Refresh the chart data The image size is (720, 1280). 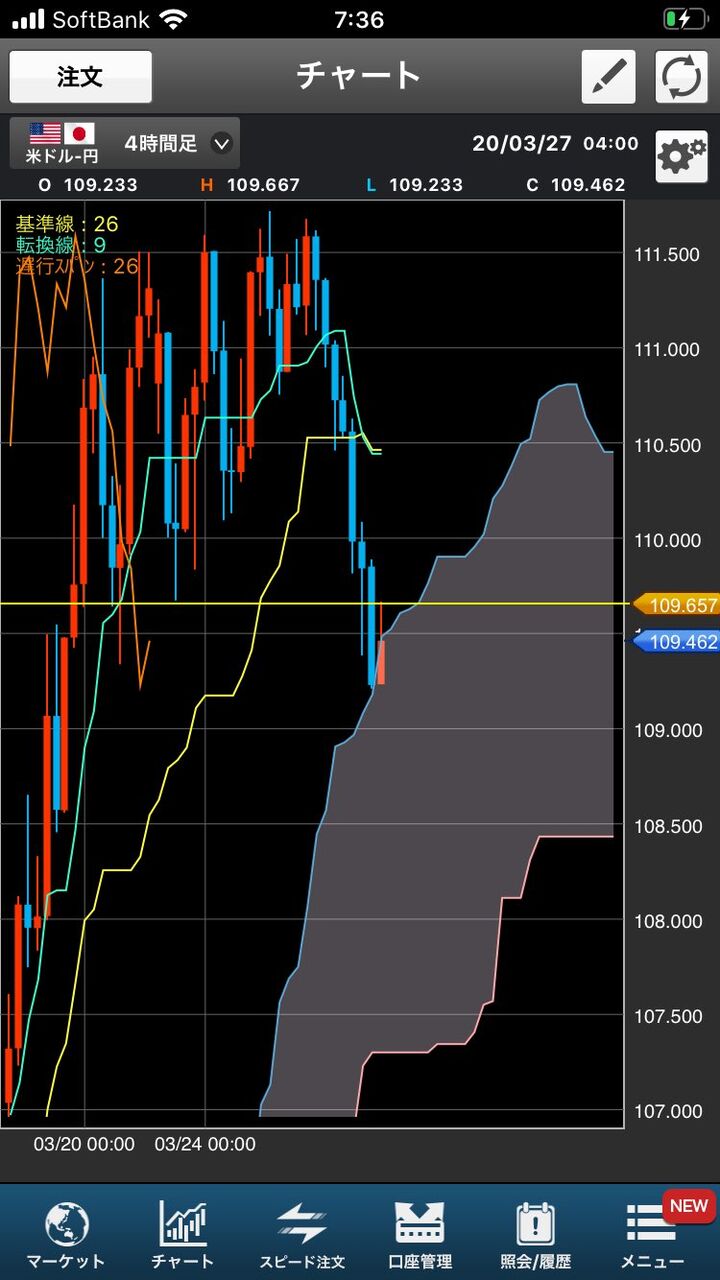coord(682,77)
